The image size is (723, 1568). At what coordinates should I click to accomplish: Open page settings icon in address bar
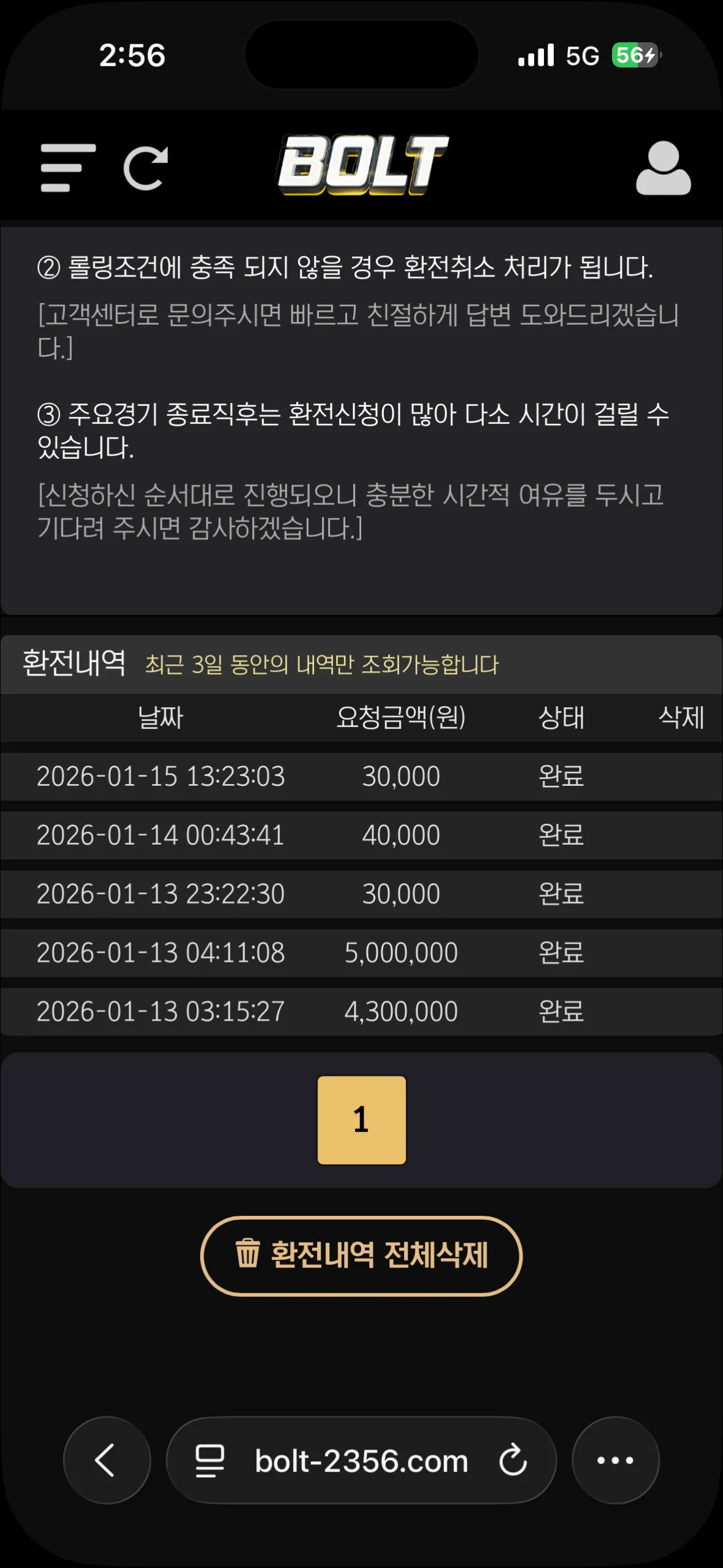click(210, 1461)
